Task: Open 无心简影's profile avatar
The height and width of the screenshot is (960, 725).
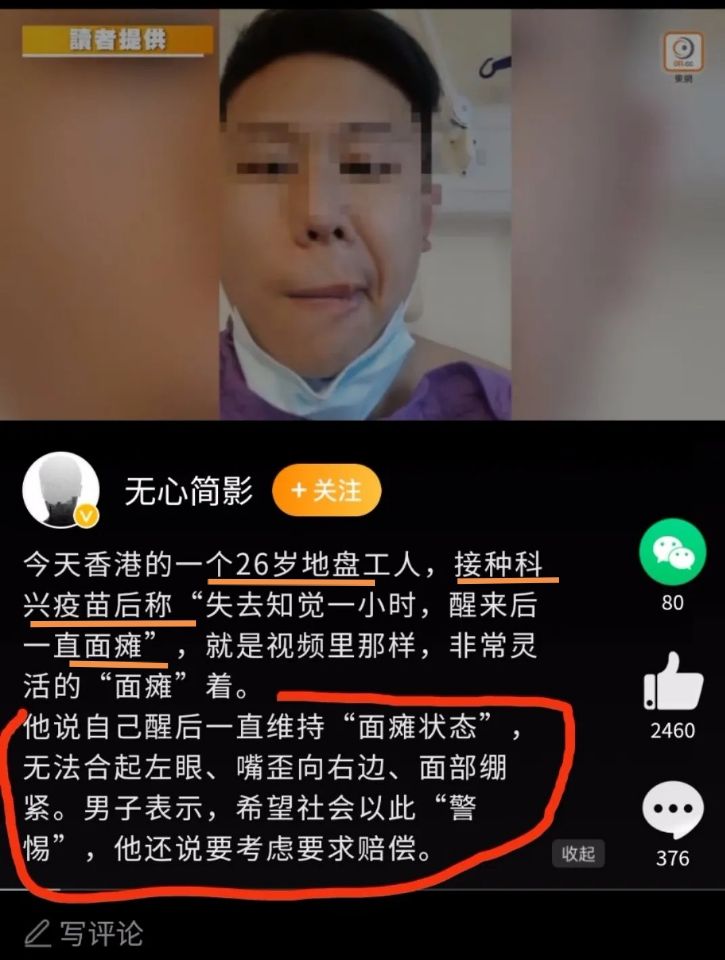Action: point(61,490)
